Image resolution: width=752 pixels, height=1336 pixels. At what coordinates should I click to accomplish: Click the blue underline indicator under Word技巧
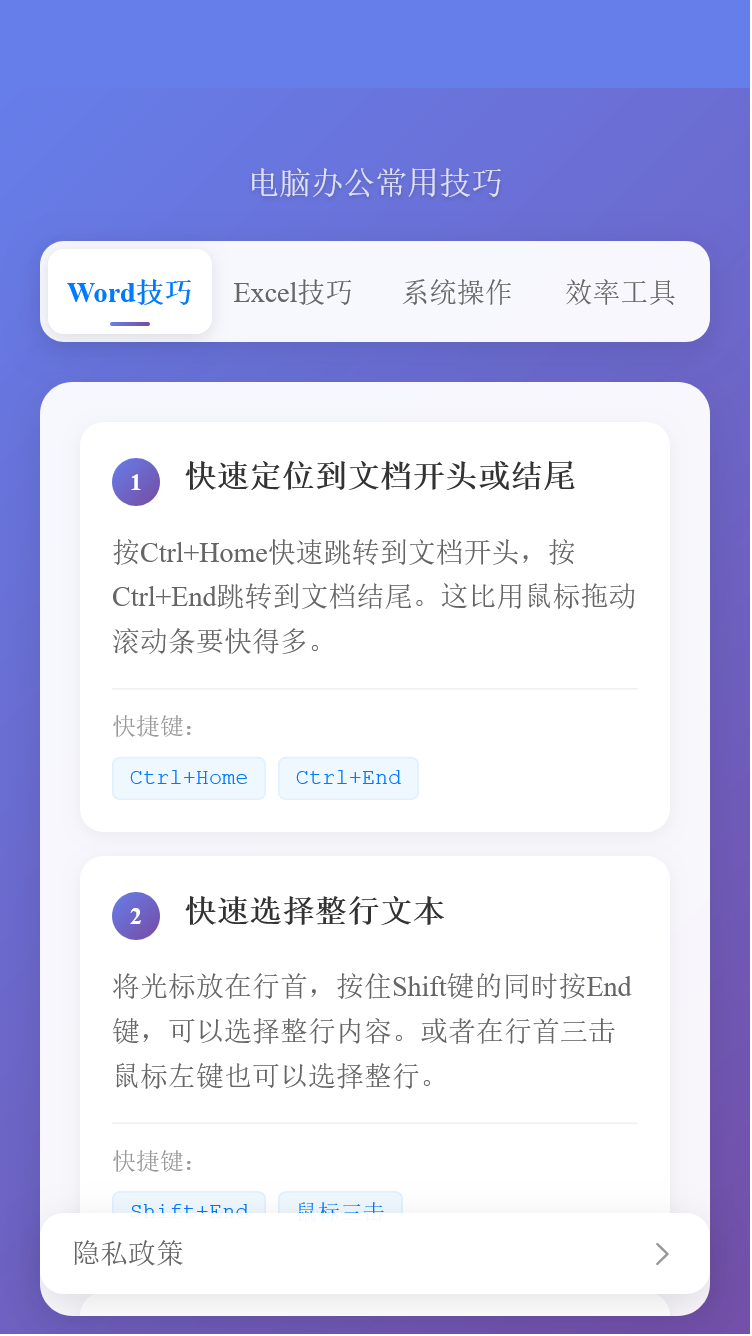pos(129,320)
